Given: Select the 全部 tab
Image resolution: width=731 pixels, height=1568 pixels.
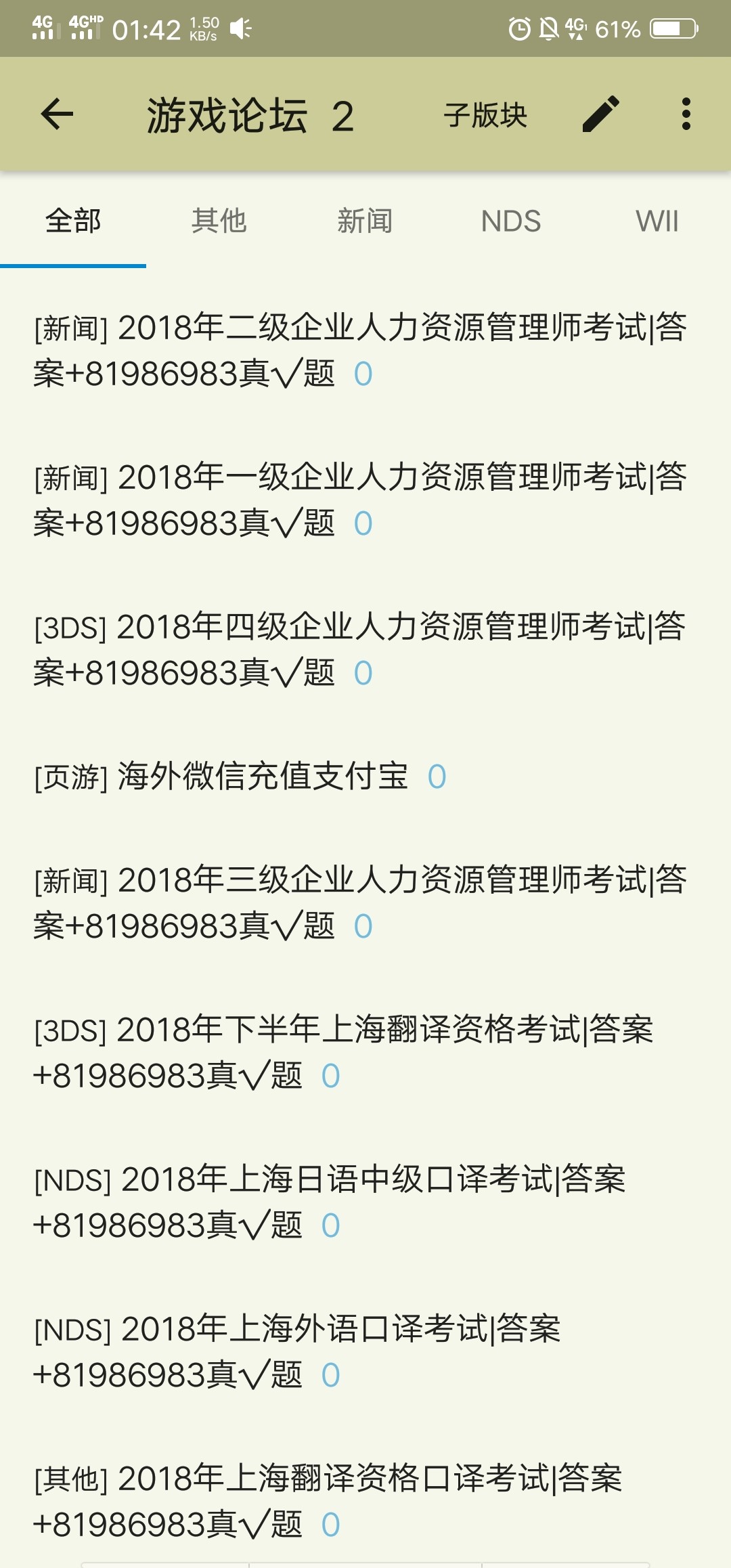Looking at the screenshot, I should pos(73,221).
